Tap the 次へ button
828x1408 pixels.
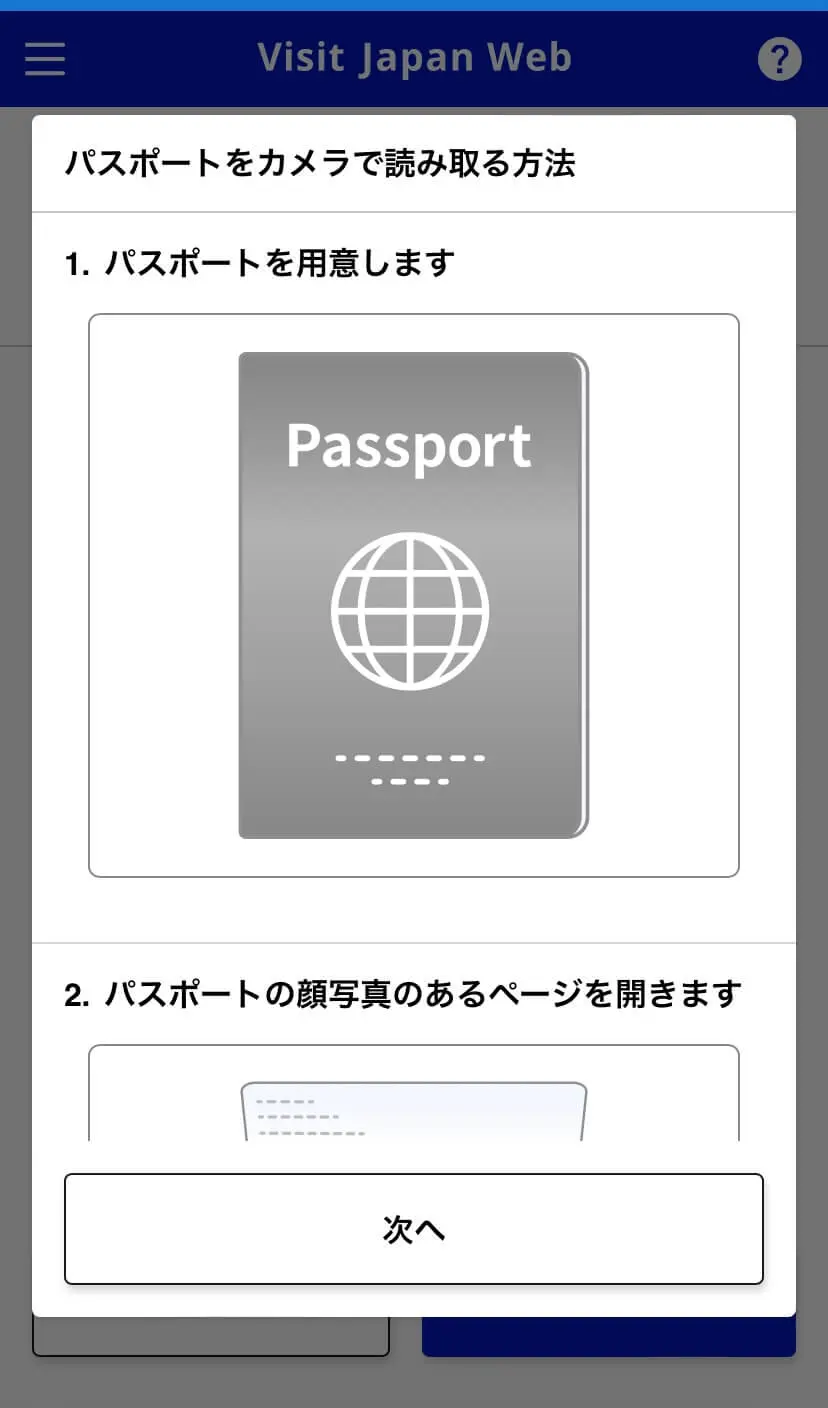pyautogui.click(x=413, y=1229)
